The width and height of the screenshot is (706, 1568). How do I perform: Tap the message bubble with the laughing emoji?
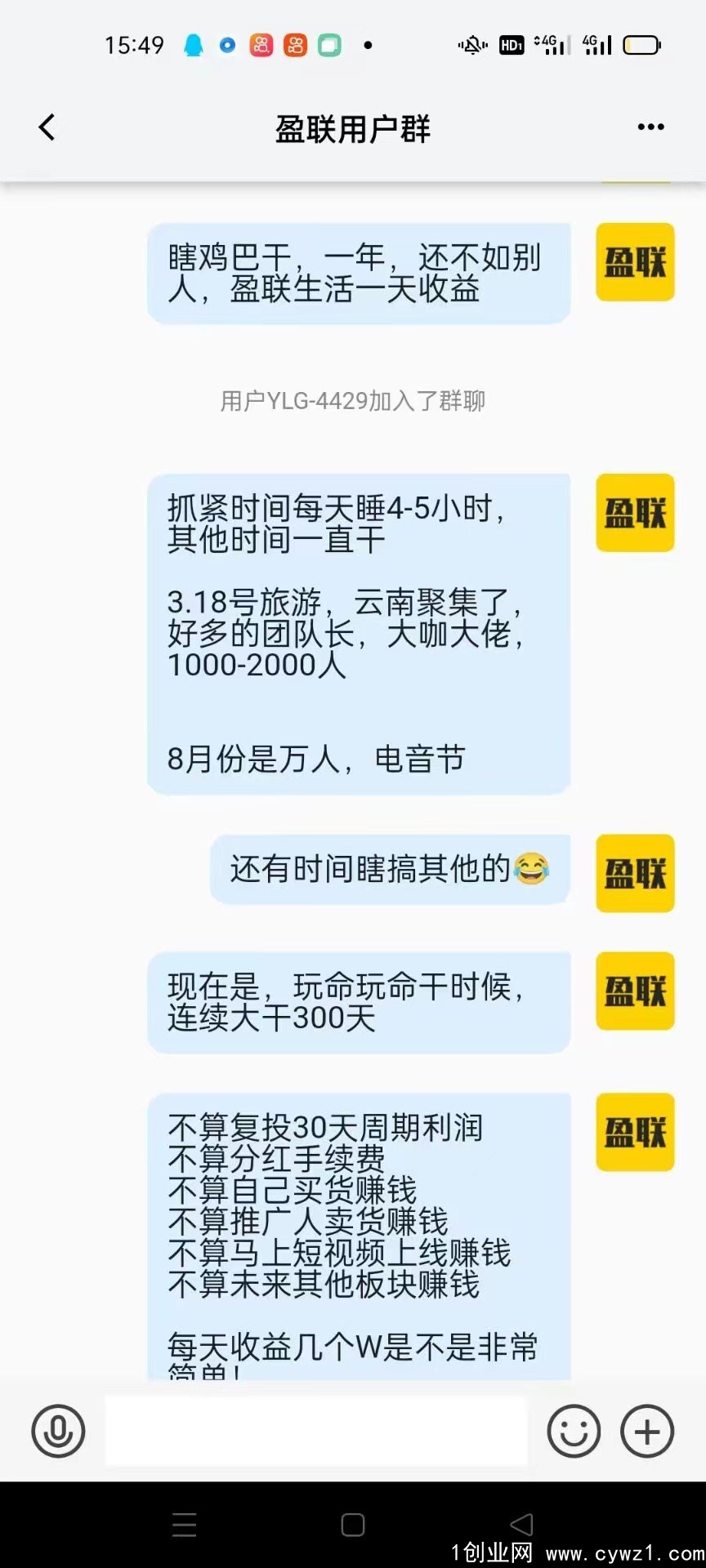(391, 870)
